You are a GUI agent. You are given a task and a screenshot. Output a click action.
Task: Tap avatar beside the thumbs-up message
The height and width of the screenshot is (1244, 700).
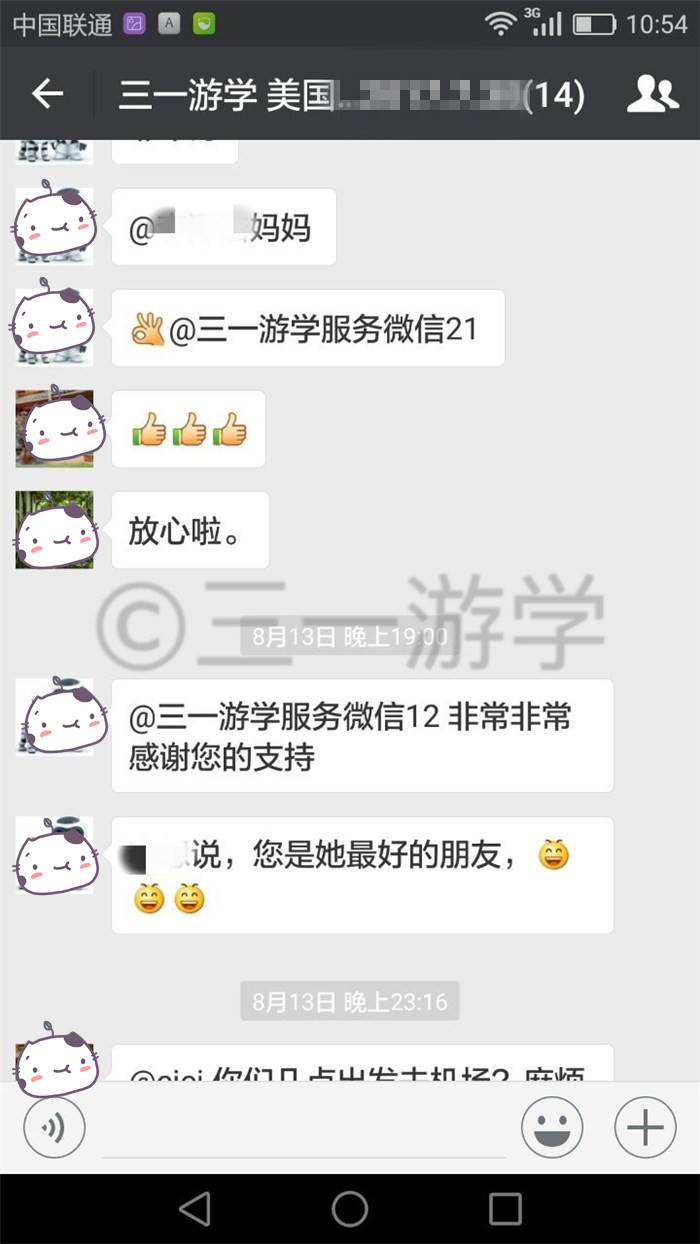pos(55,429)
